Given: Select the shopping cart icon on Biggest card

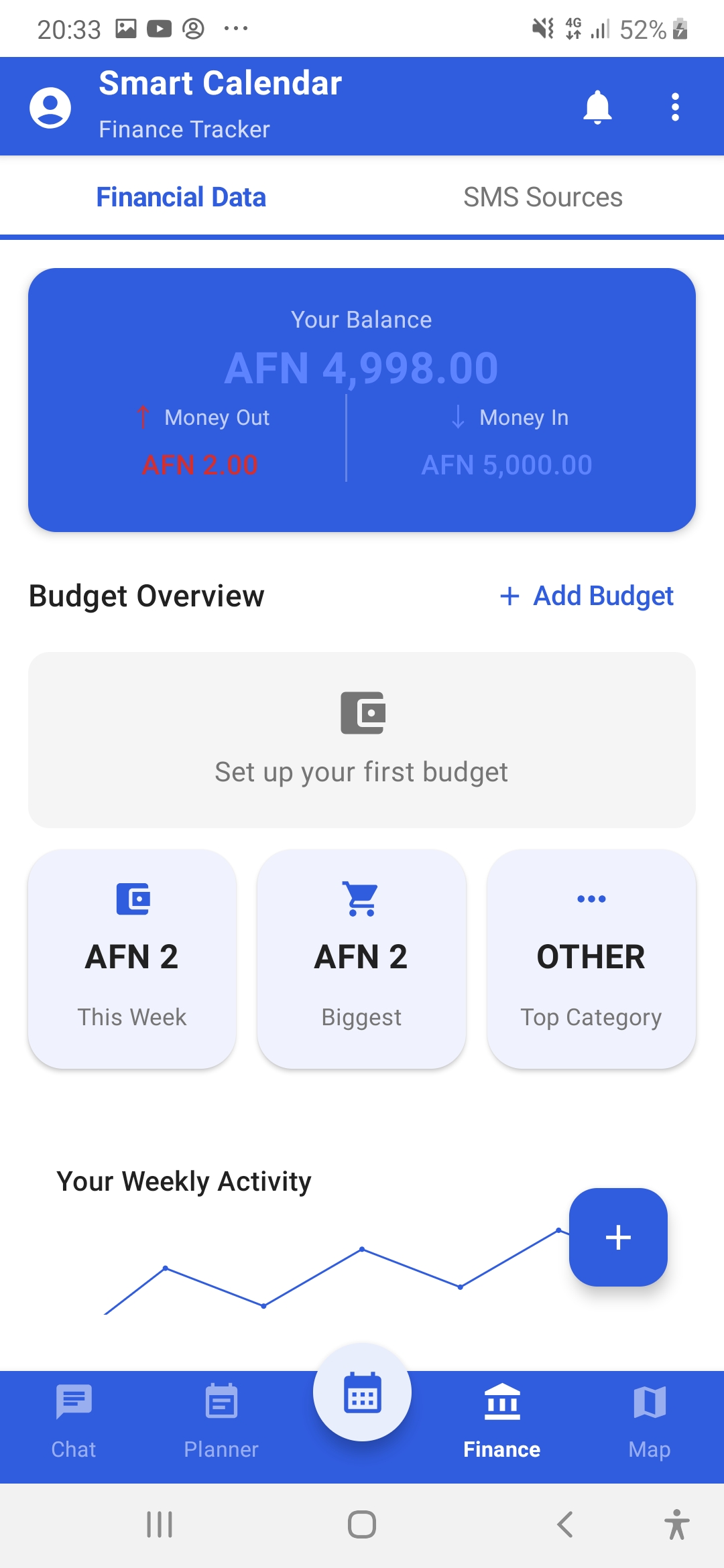Looking at the screenshot, I should (x=361, y=899).
